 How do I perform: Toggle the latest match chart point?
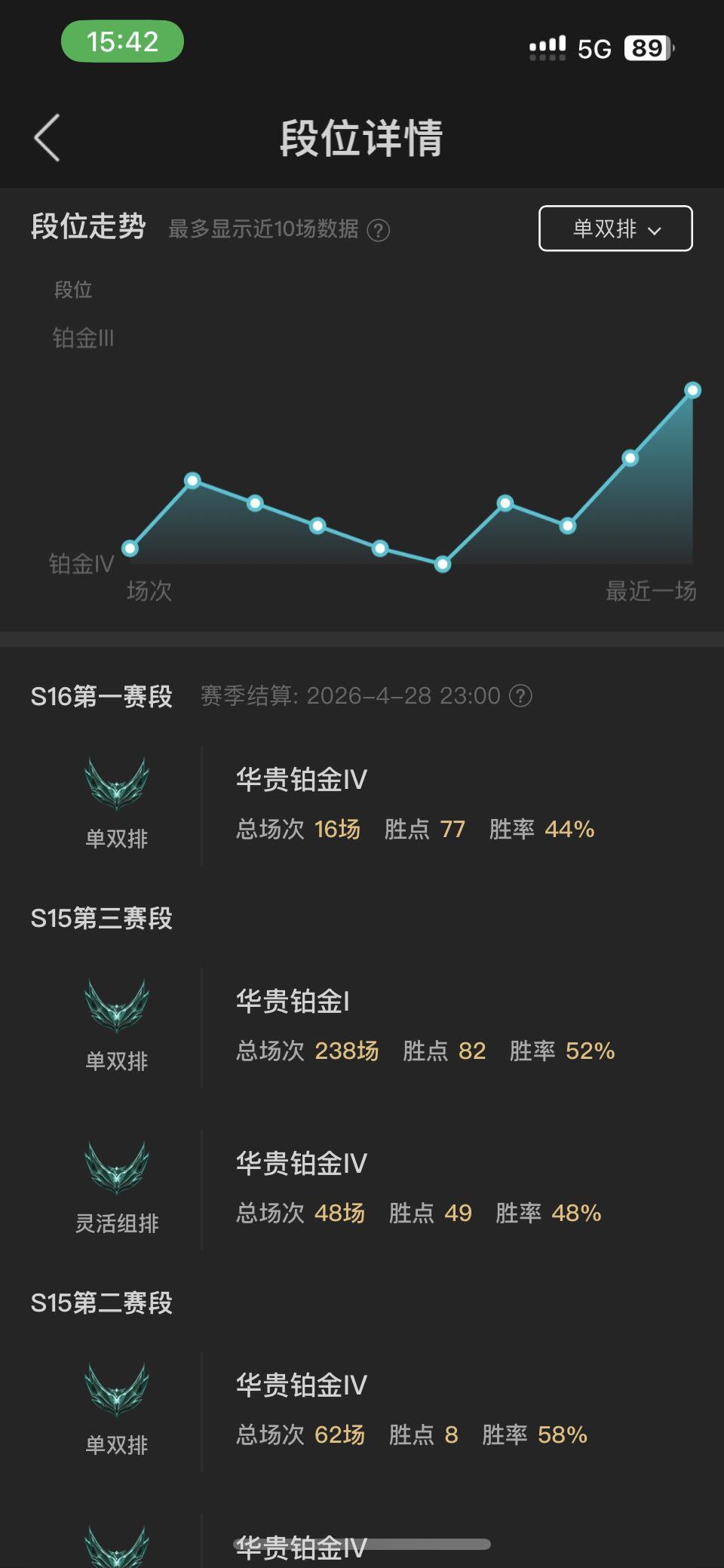point(692,390)
